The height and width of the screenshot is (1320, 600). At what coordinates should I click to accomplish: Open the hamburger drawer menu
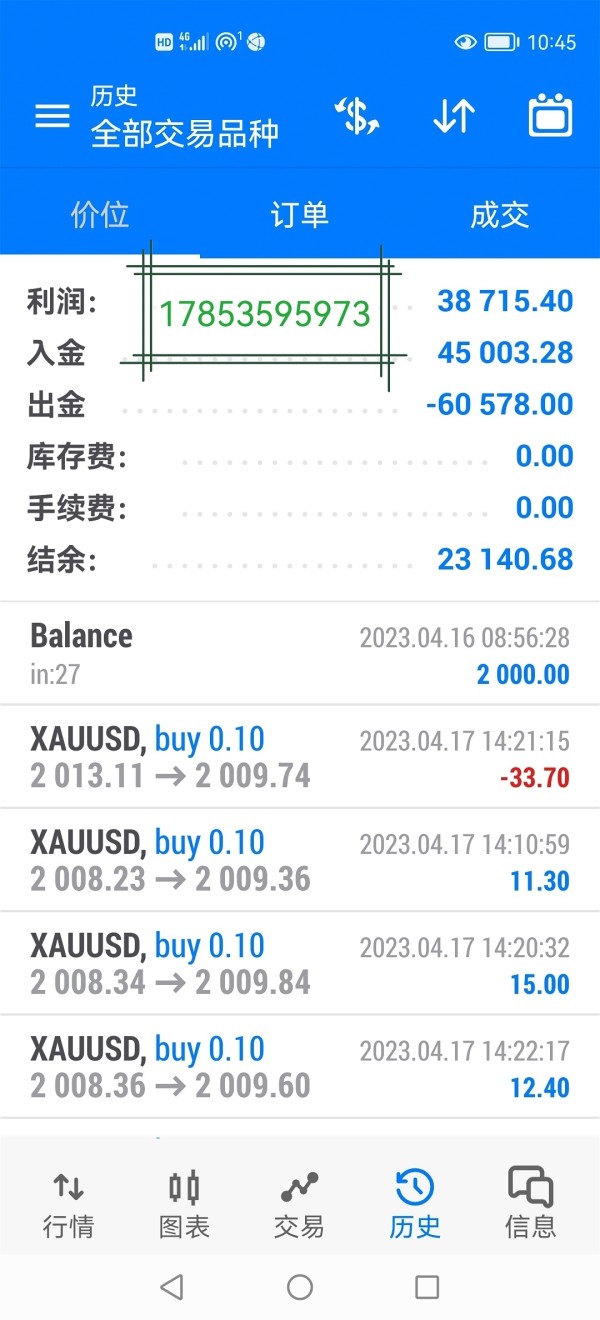(52, 116)
